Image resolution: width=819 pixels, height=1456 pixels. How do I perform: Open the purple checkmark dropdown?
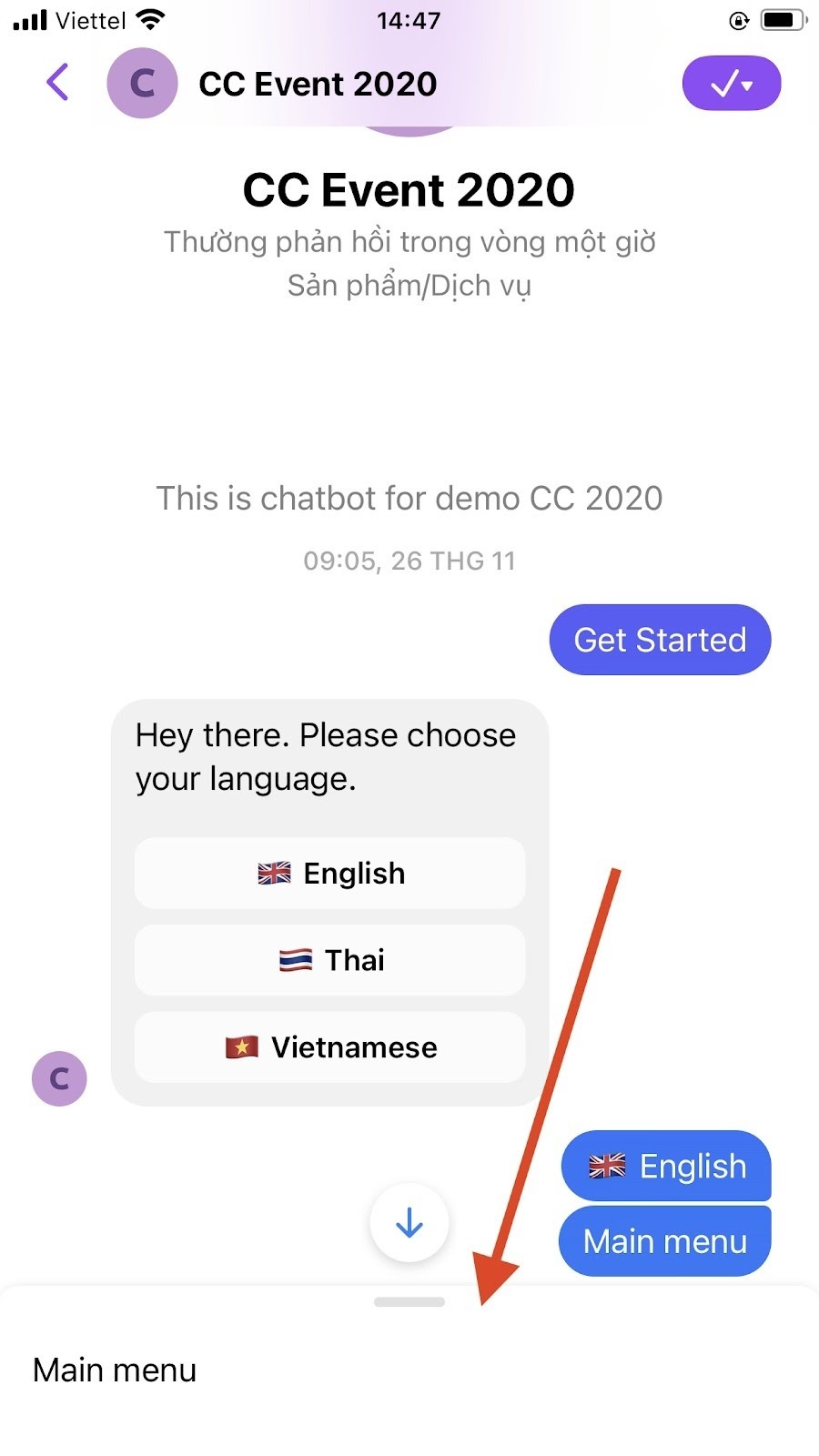[x=731, y=84]
